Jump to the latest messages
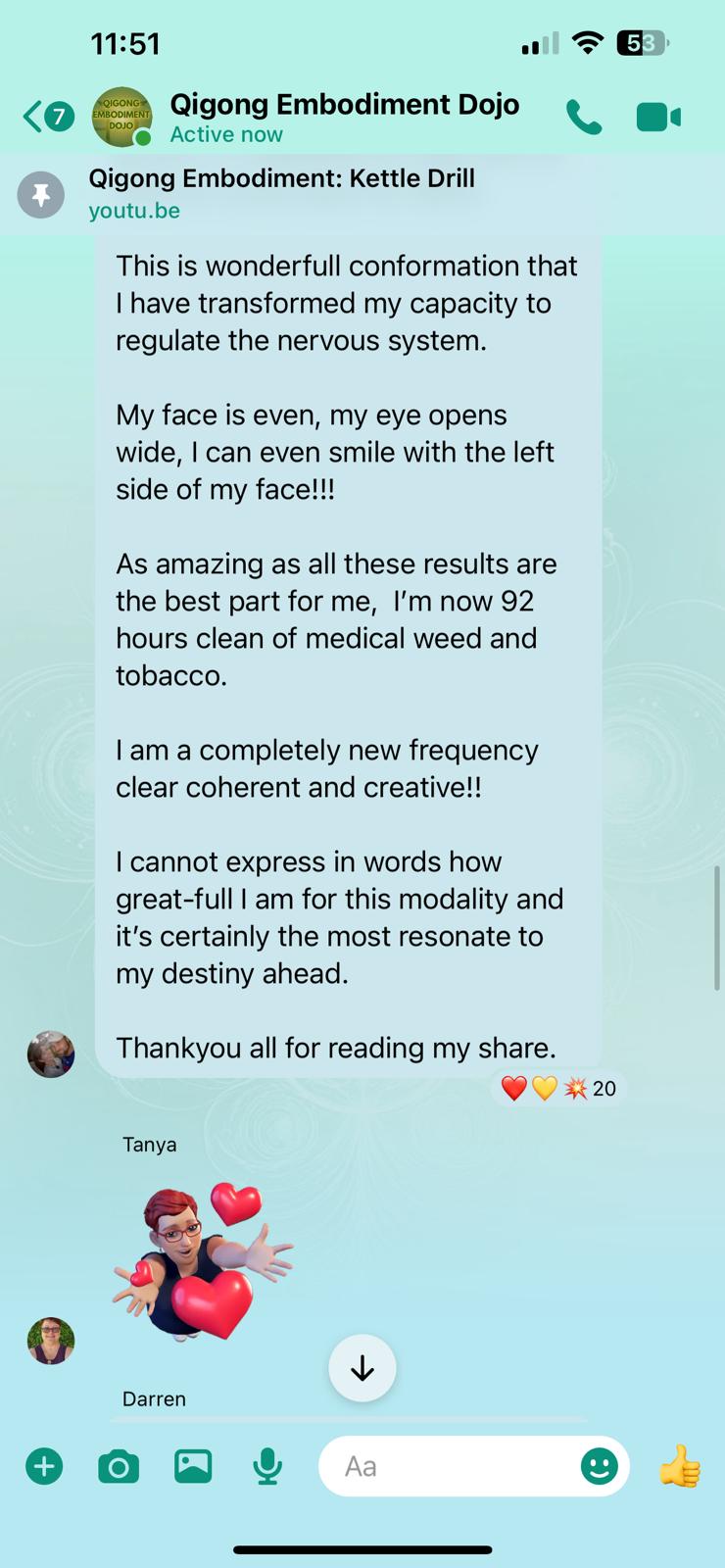The image size is (725, 1568). click(x=362, y=1368)
